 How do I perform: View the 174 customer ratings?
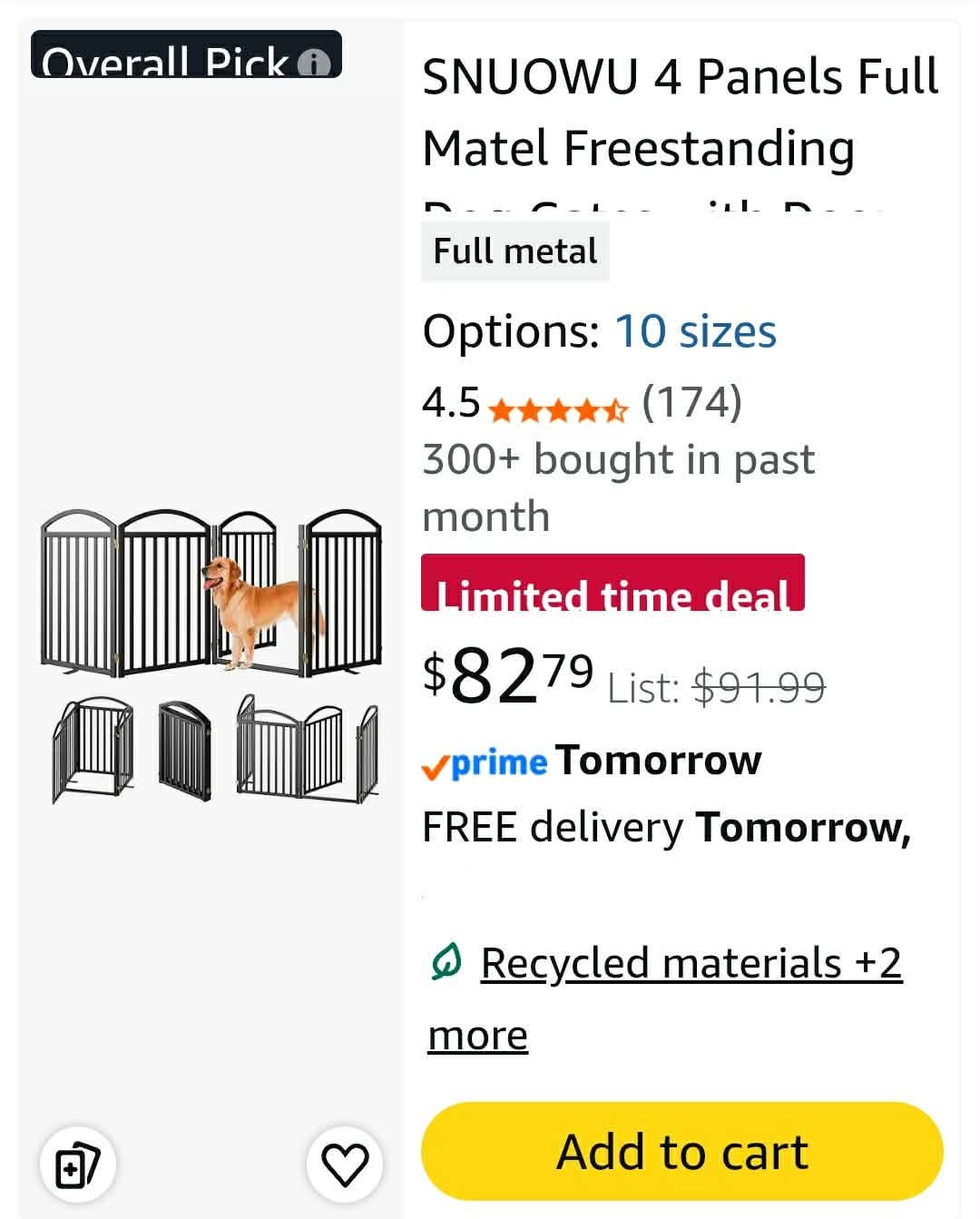[x=691, y=402]
